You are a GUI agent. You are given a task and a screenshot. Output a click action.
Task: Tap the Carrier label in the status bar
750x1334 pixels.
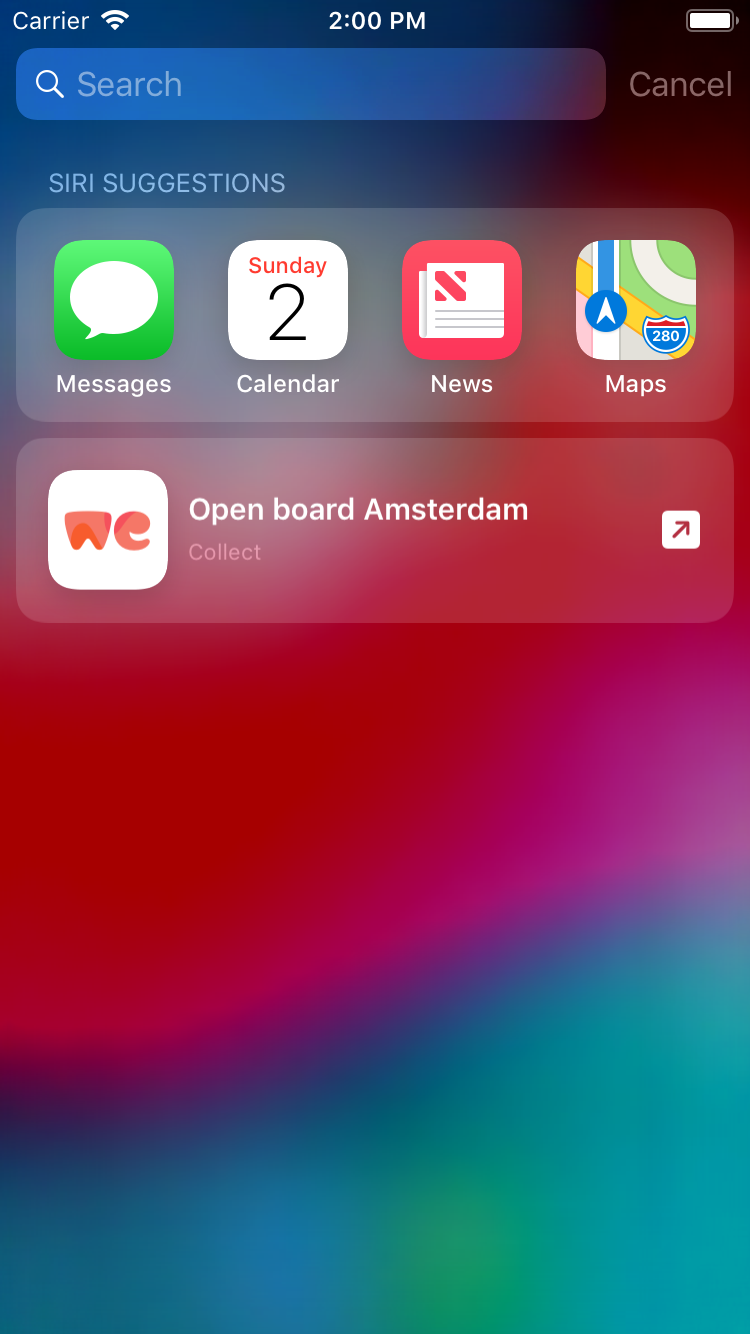(50, 20)
